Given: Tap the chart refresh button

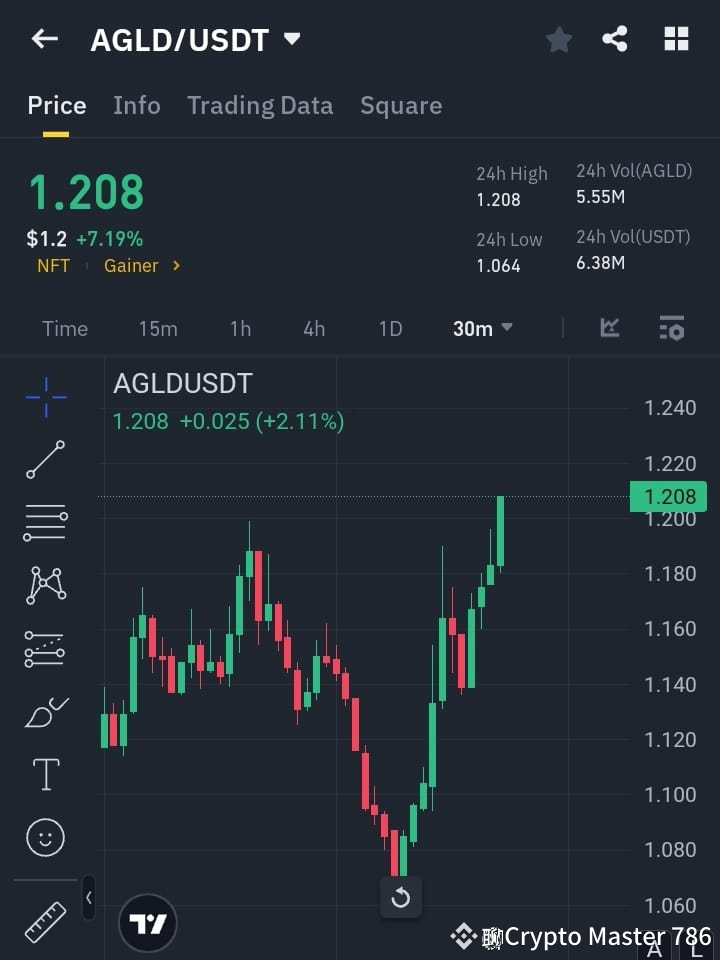Looking at the screenshot, I should coord(401,898).
